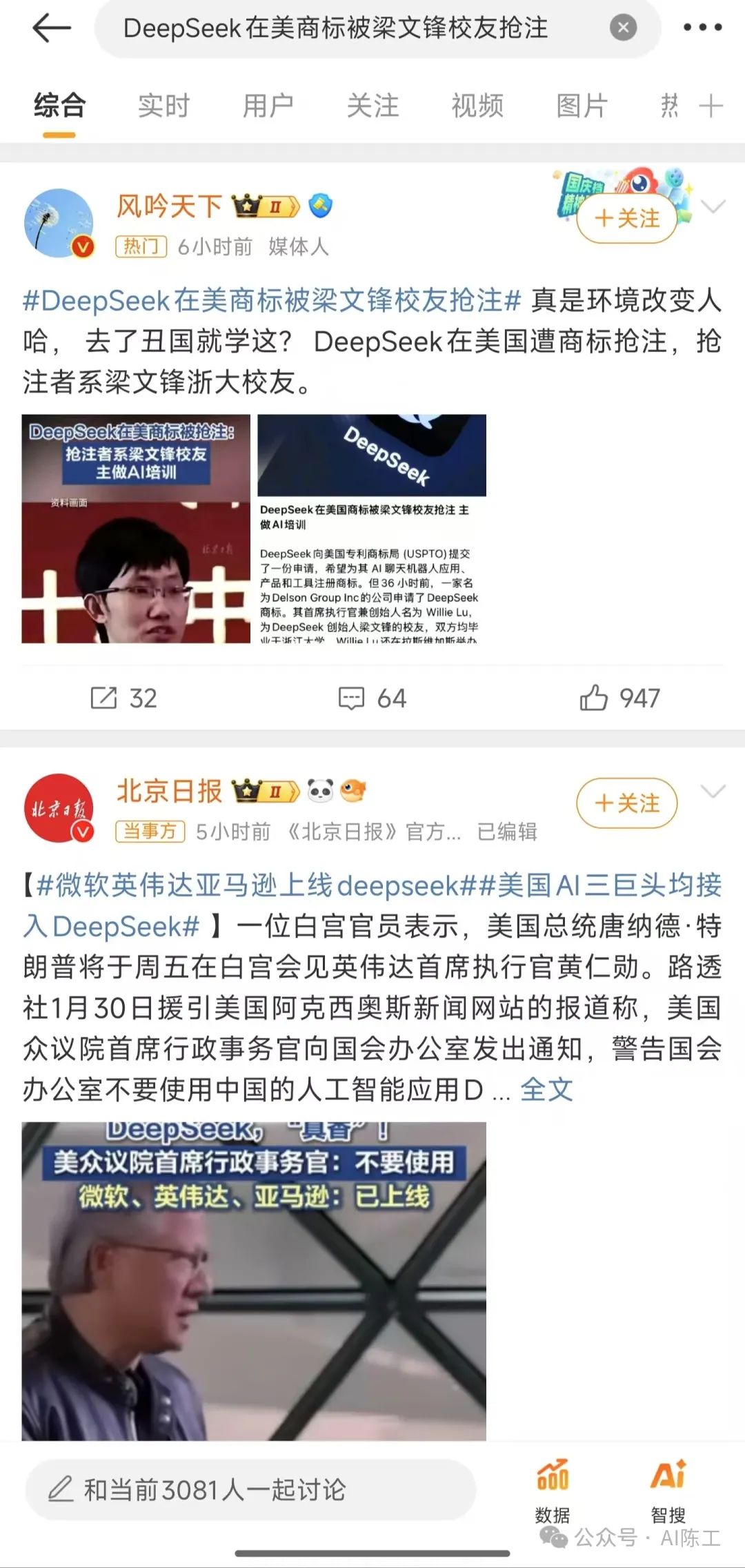Follow the 北京日报 account
Screen dimensions: 745x1568
click(627, 803)
